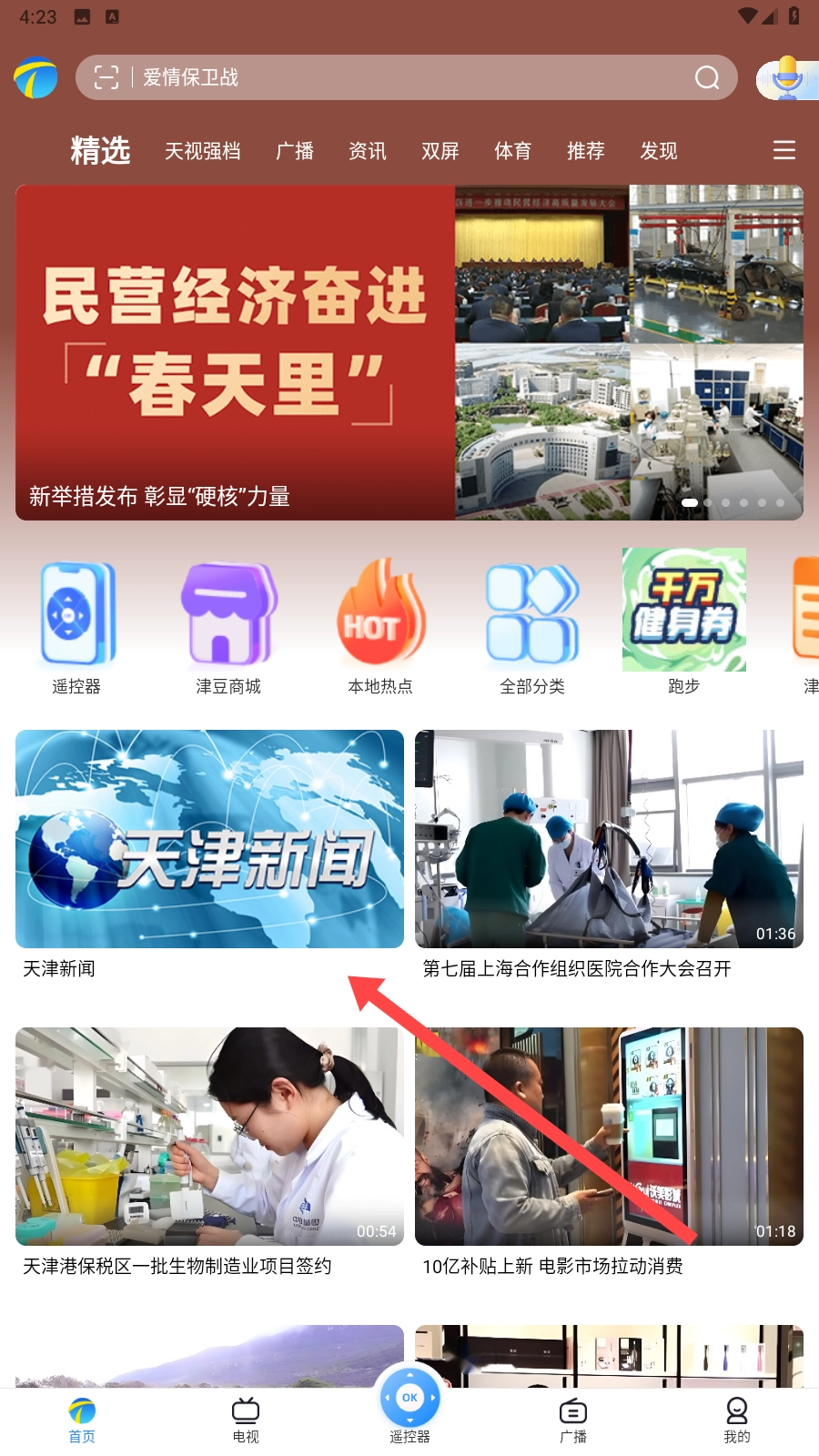Select the 资讯 tab
Image resolution: width=819 pixels, height=1456 pixels.
[x=368, y=151]
